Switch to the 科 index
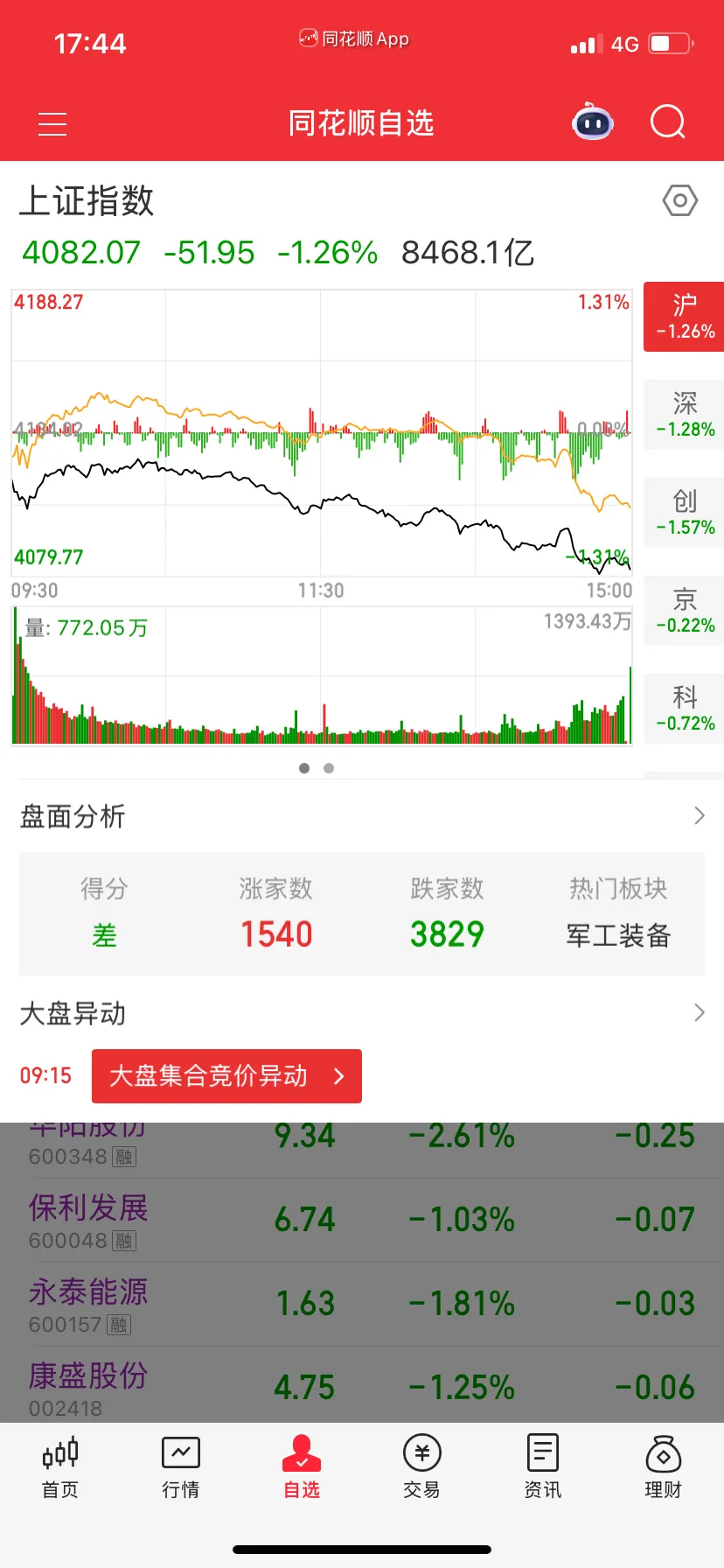 685,709
